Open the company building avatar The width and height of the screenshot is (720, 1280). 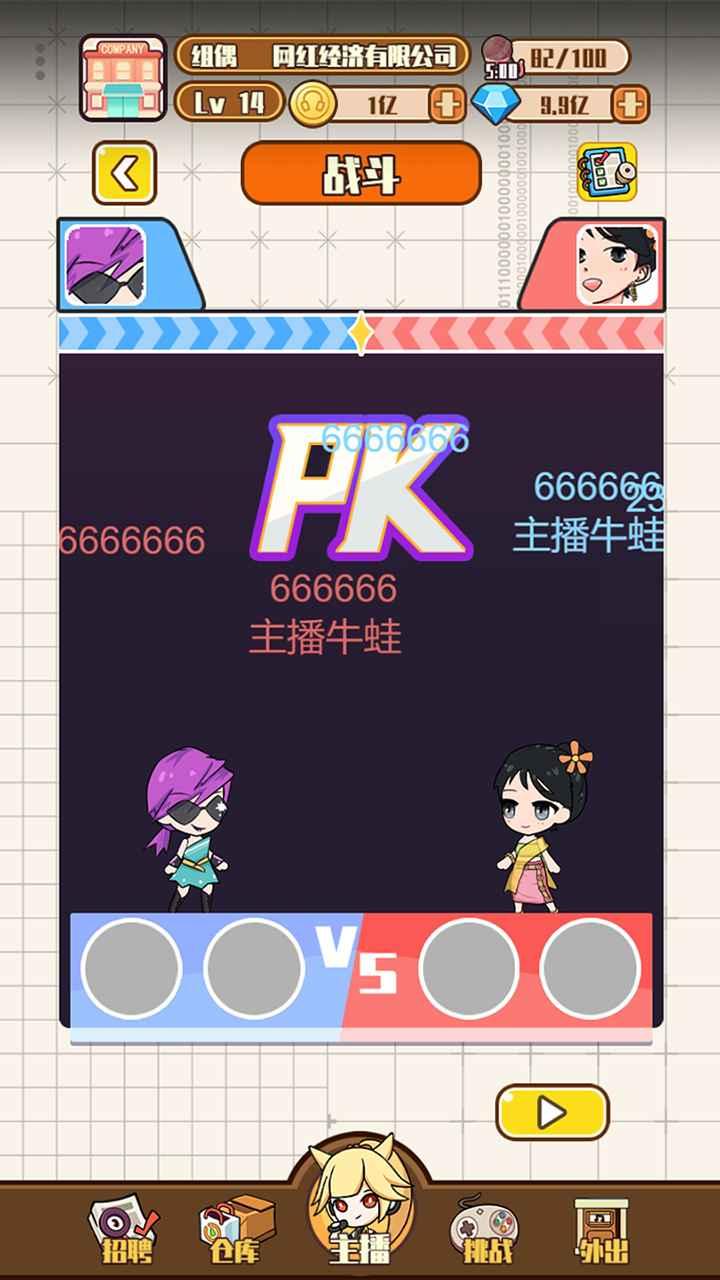(122, 77)
